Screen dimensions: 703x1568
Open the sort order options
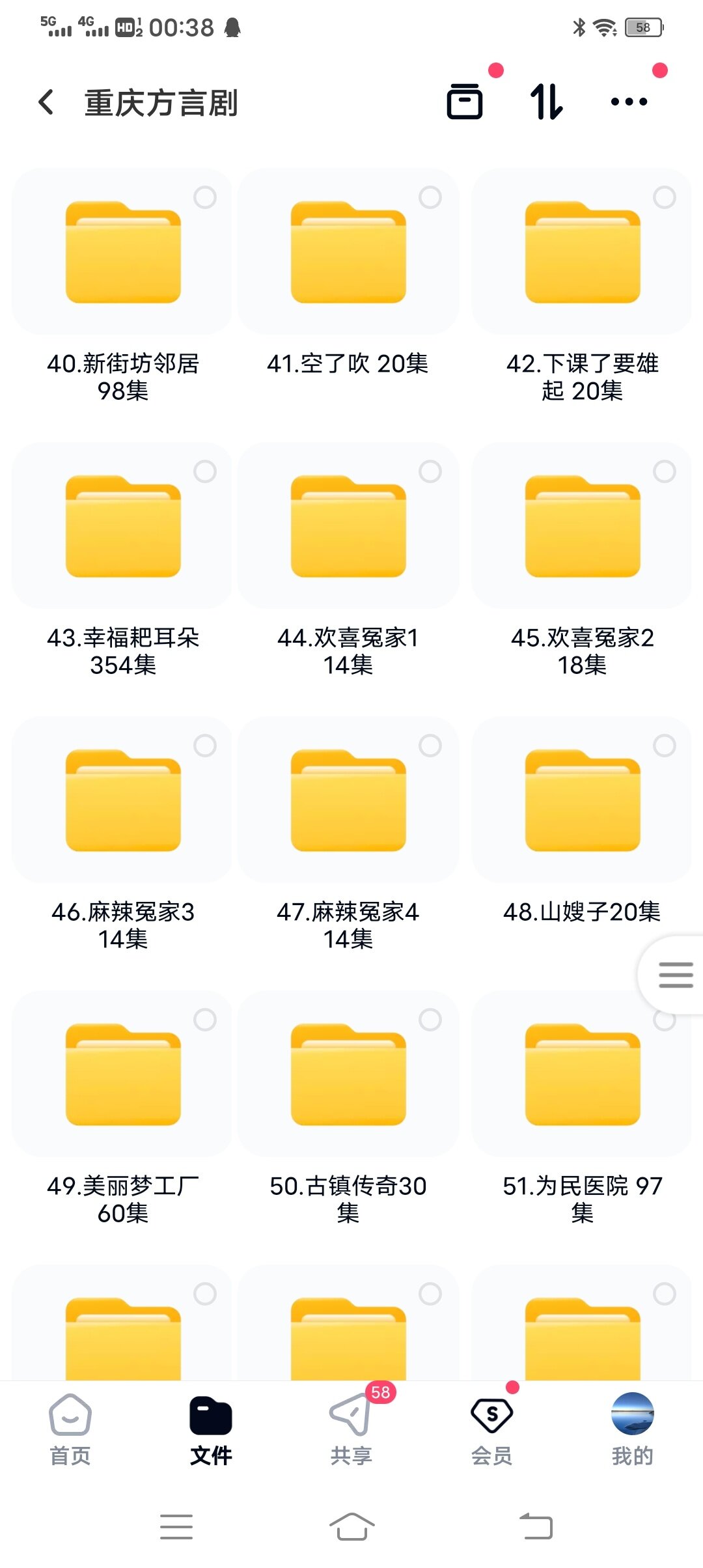(x=546, y=102)
